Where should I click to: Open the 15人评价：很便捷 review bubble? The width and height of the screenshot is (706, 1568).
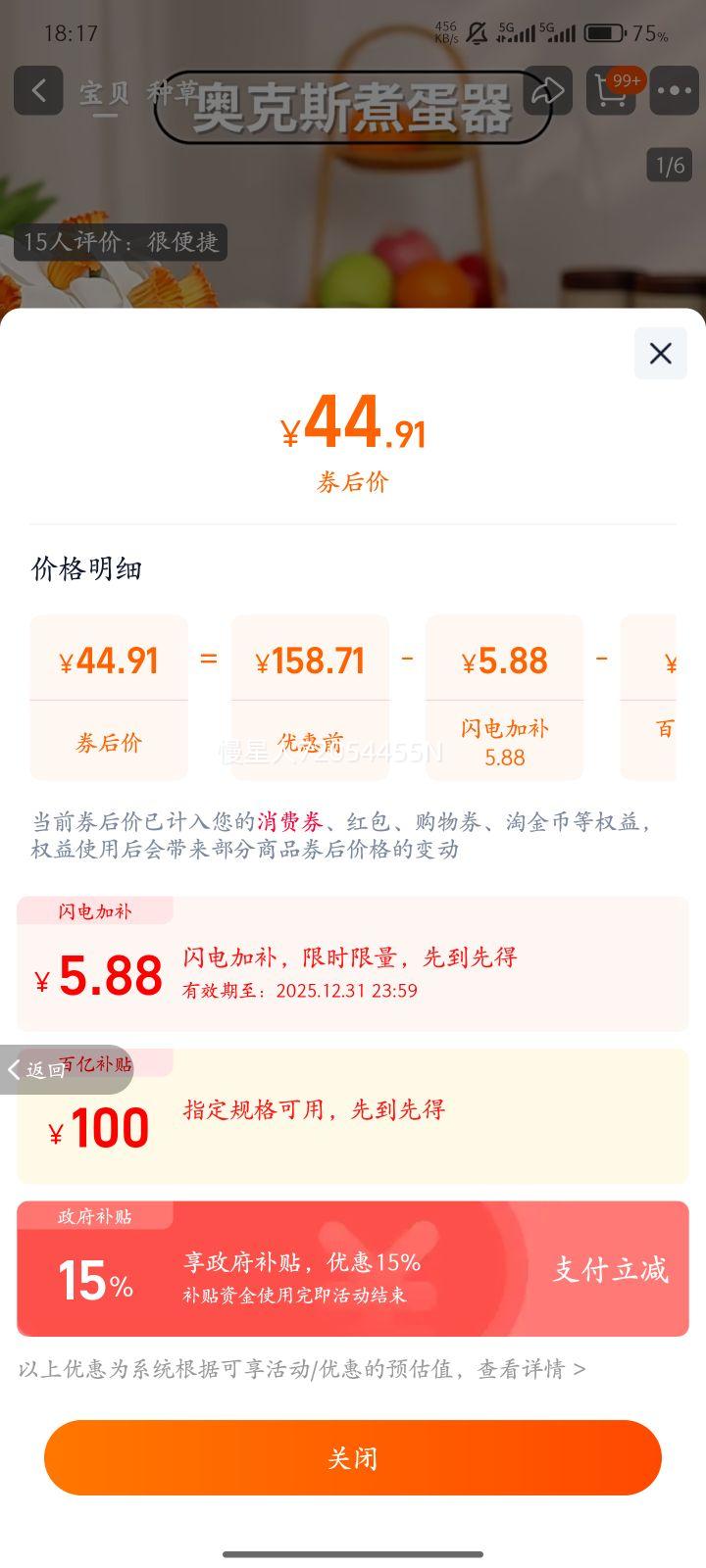[x=118, y=242]
